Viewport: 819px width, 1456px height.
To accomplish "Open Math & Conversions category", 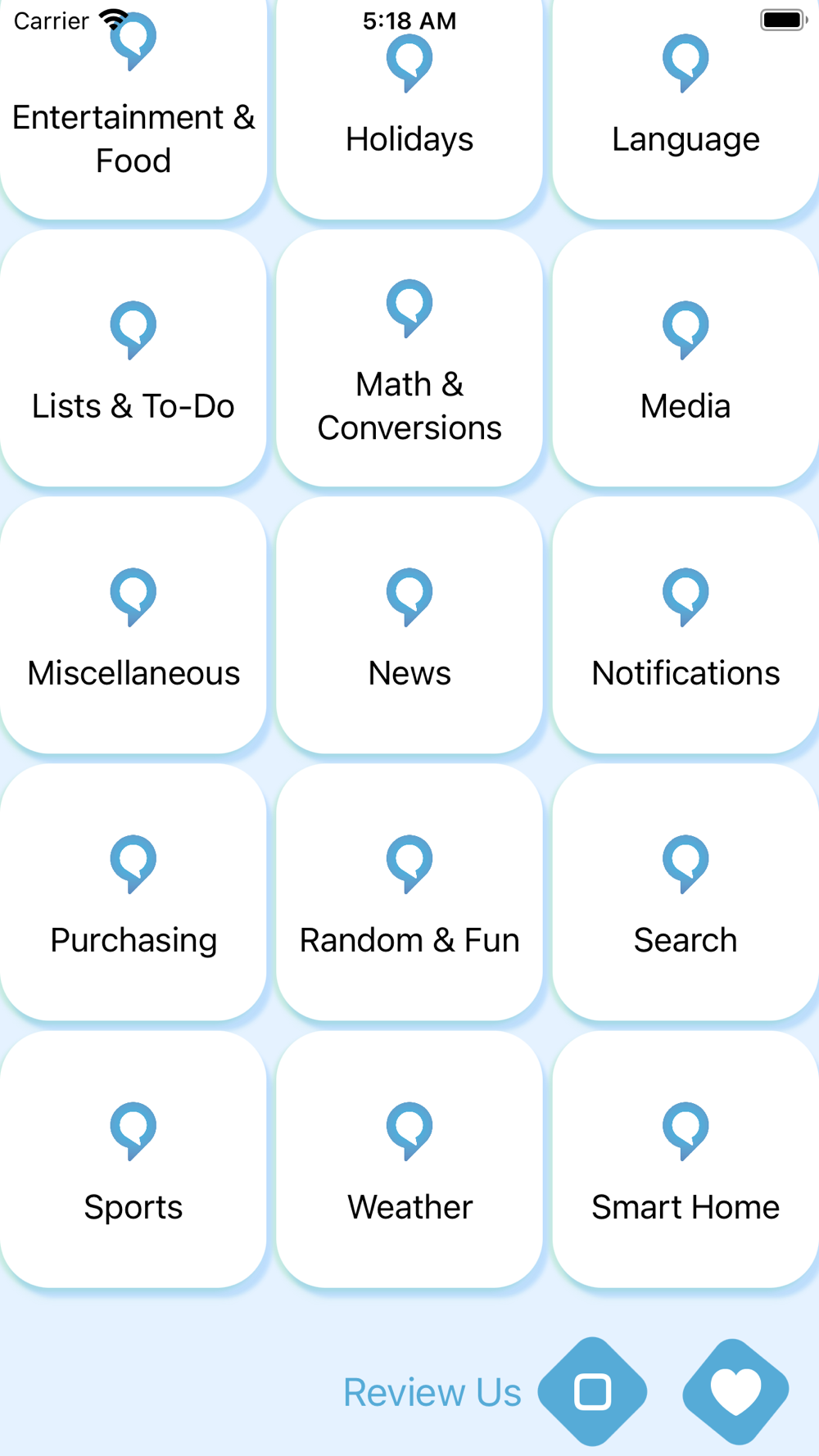I will coord(409,358).
